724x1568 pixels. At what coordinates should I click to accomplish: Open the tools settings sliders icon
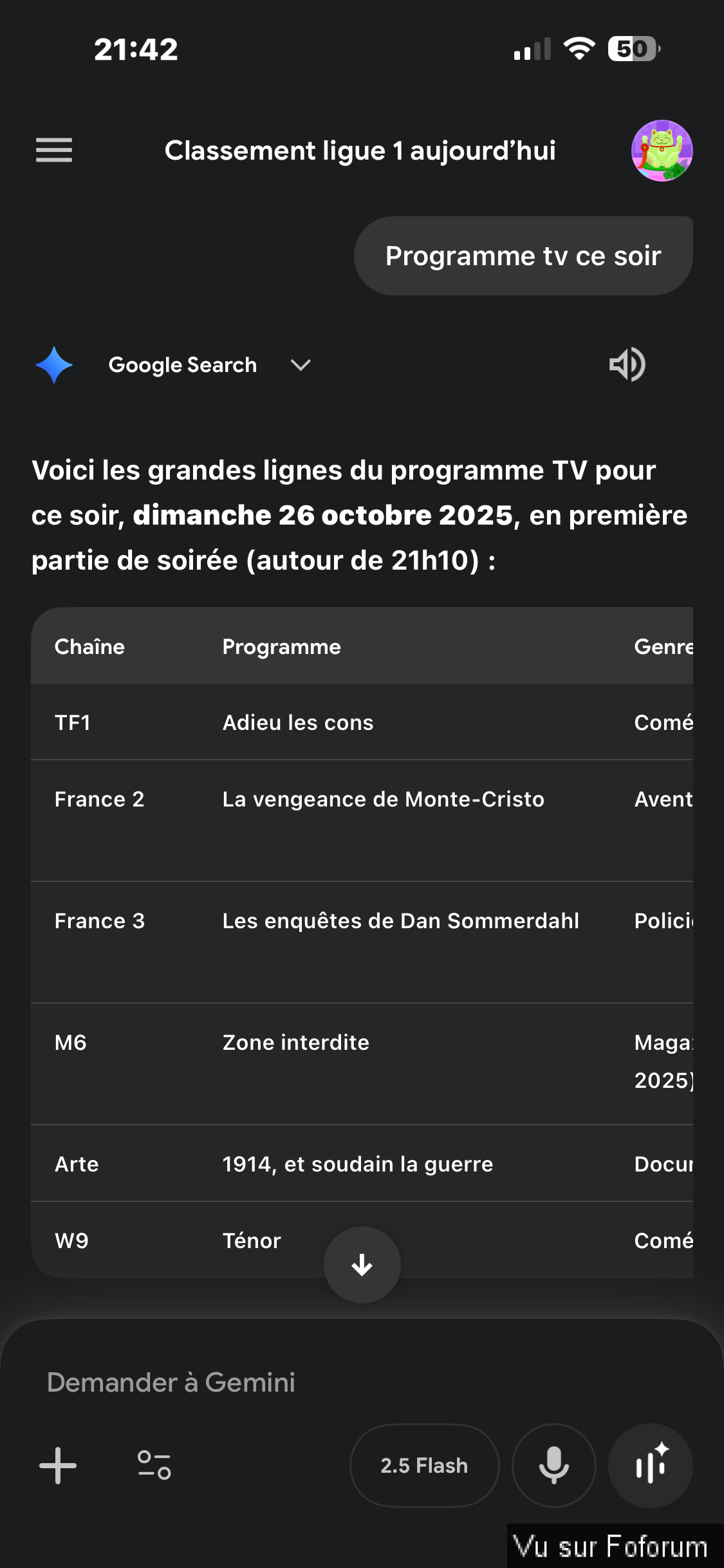click(x=154, y=1466)
